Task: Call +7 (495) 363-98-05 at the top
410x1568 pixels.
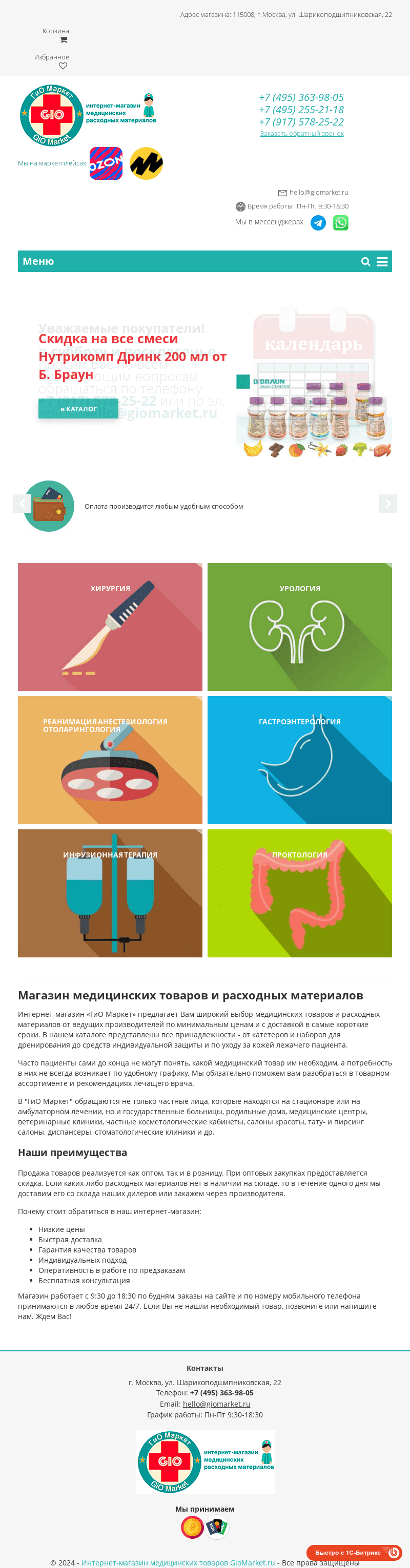Action: pos(301,97)
